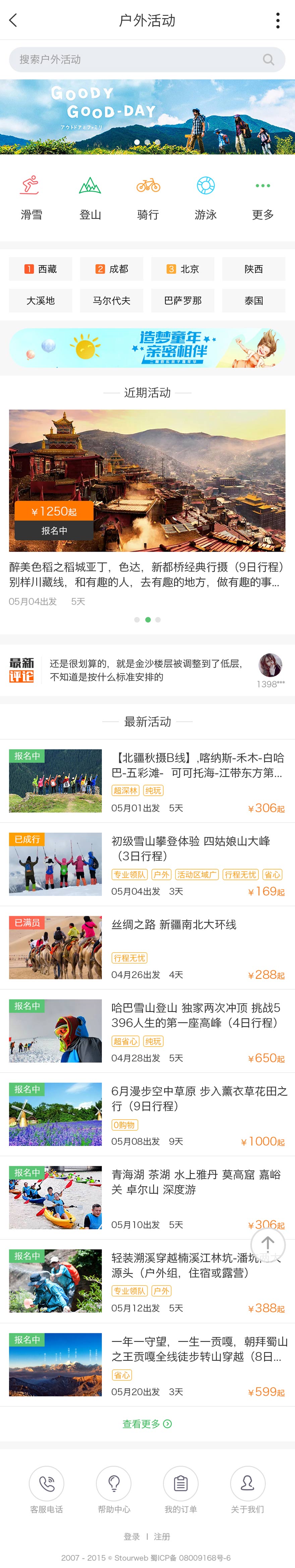Go back using the top-left arrow
Viewport: 295px width, 1568px height.
(13, 20)
